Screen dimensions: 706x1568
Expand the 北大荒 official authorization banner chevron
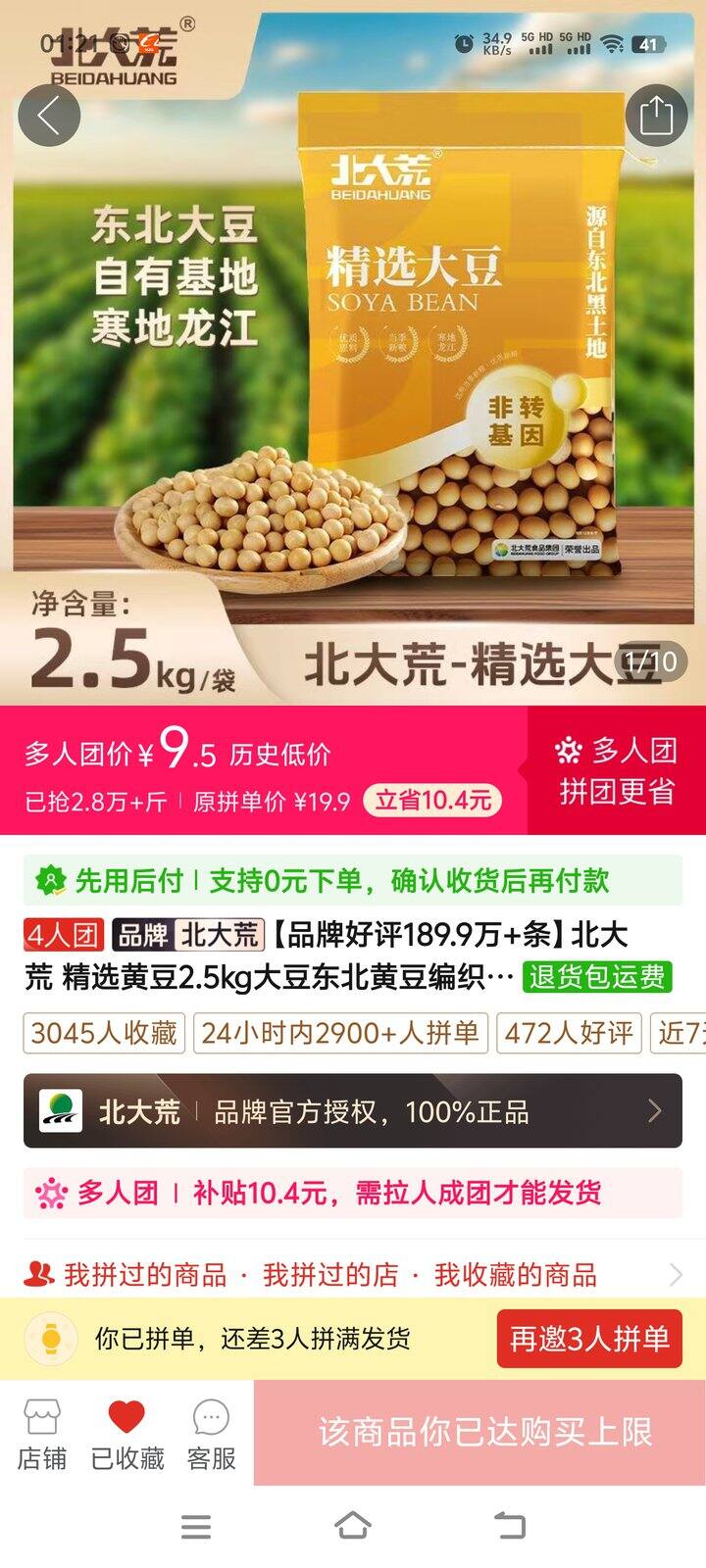pyautogui.click(x=659, y=1111)
